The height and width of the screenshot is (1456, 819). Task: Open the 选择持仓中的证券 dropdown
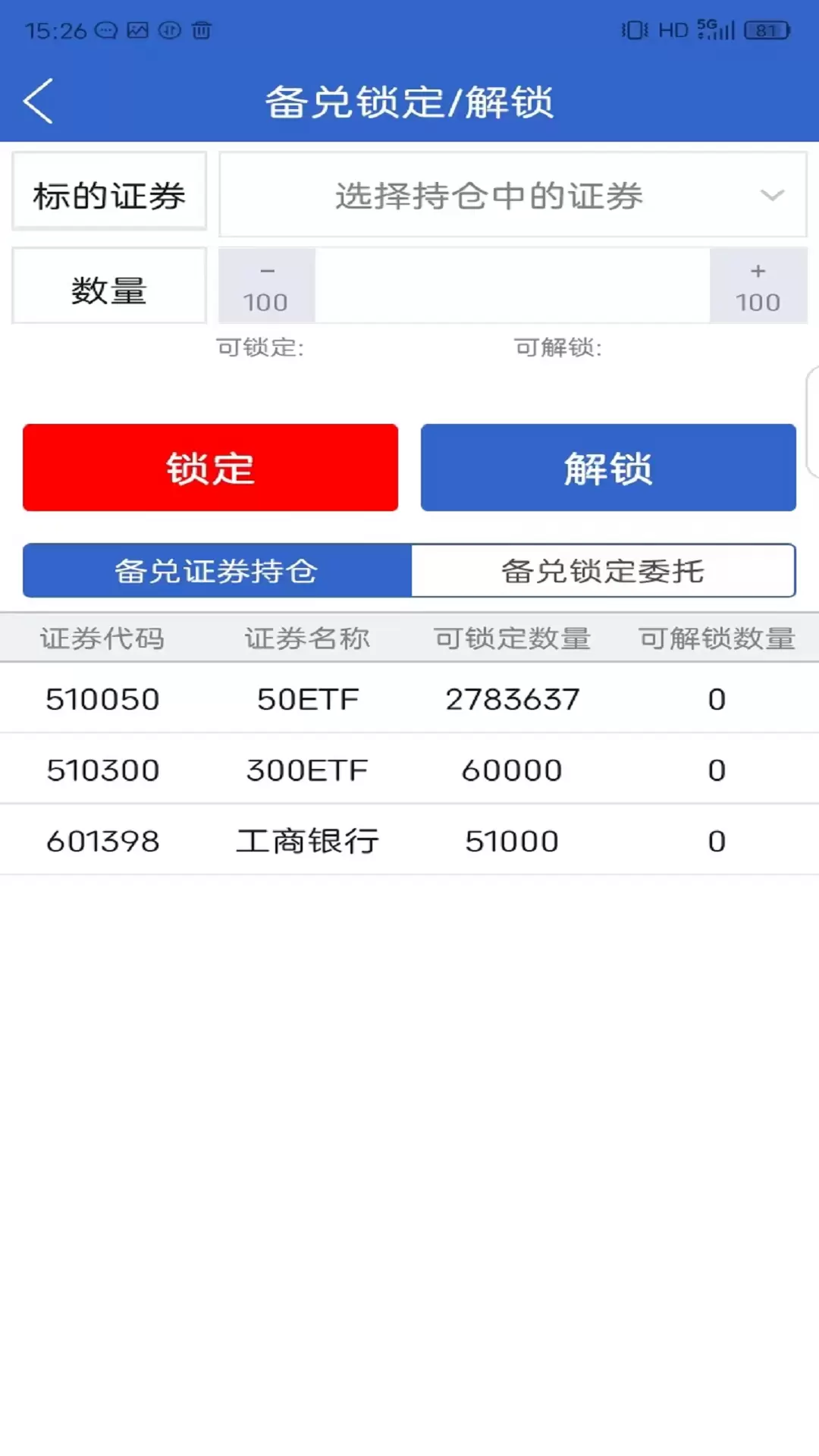[x=513, y=195]
